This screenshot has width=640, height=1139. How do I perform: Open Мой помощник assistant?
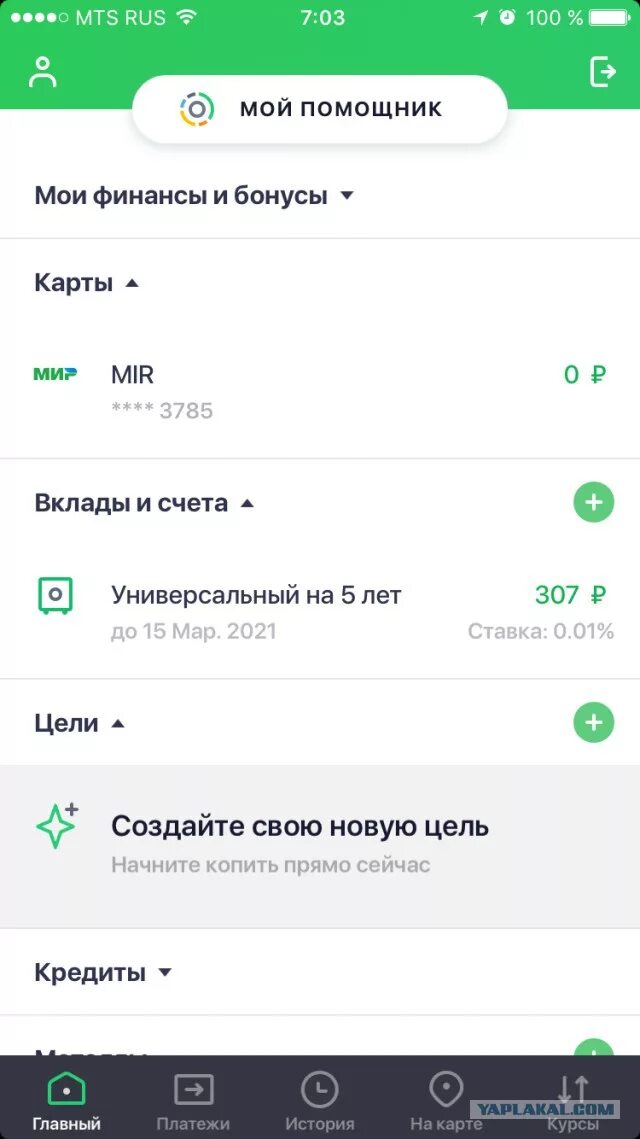[320, 109]
